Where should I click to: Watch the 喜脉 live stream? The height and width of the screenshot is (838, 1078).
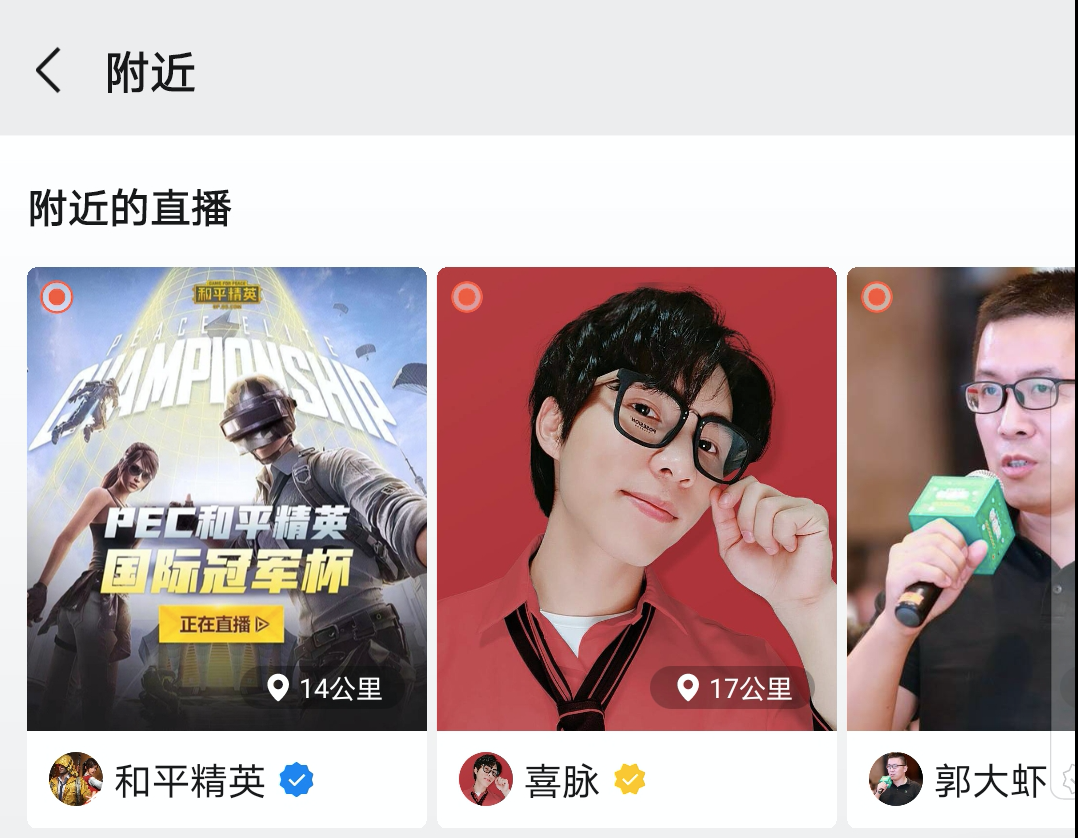(x=636, y=498)
